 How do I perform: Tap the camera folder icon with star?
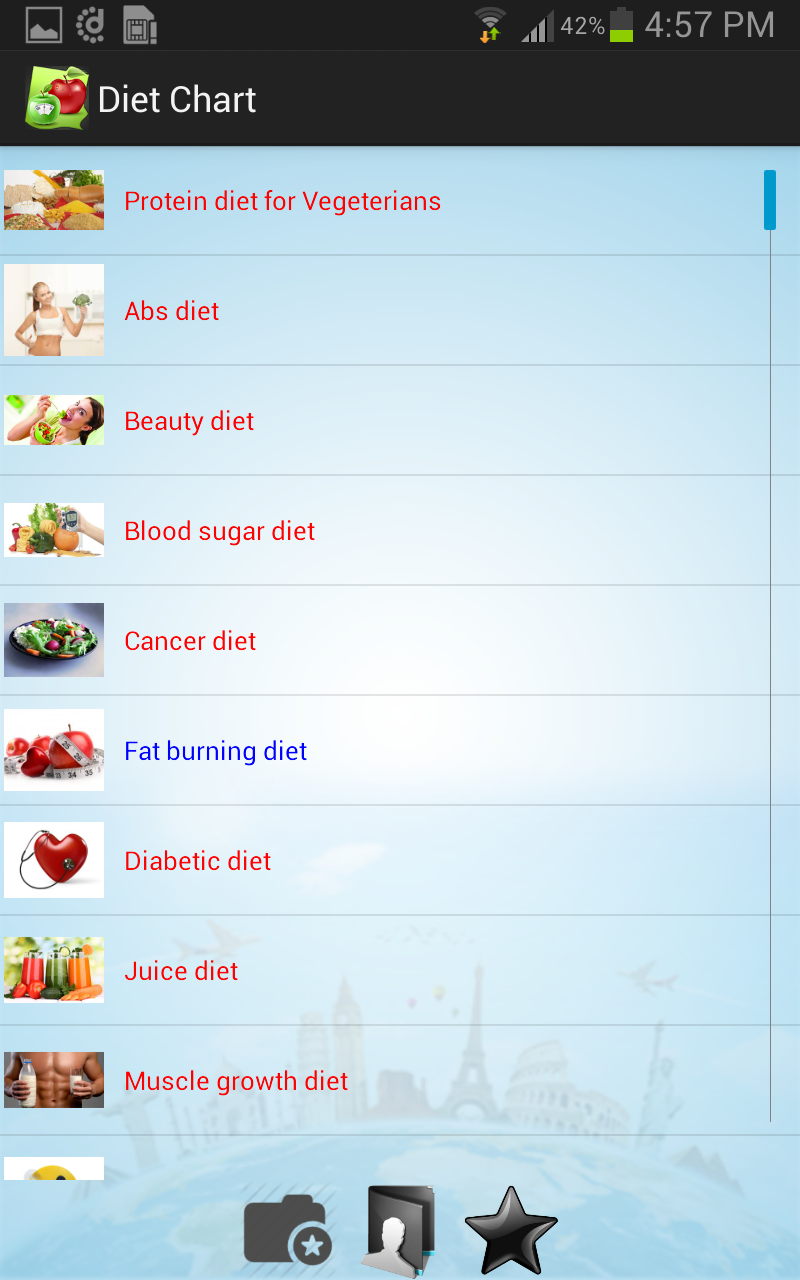pyautogui.click(x=288, y=1229)
